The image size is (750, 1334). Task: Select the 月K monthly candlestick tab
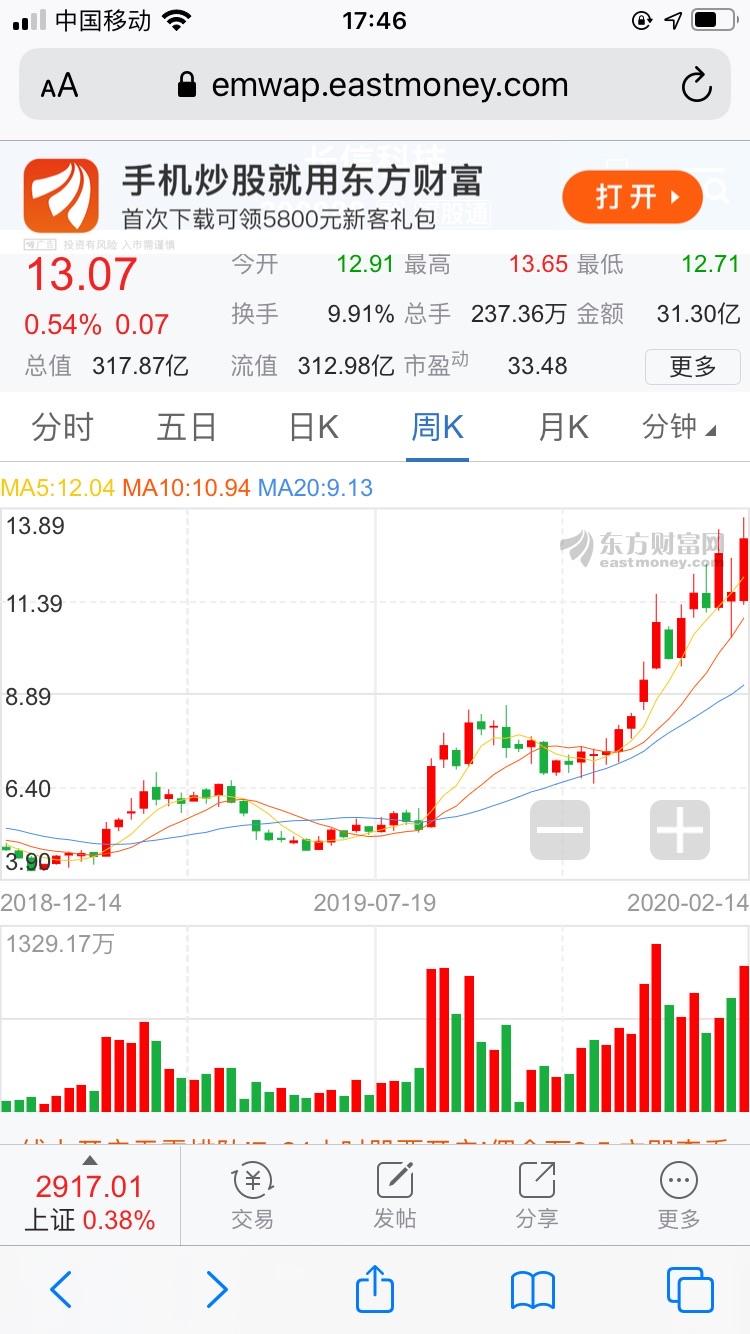[x=562, y=427]
